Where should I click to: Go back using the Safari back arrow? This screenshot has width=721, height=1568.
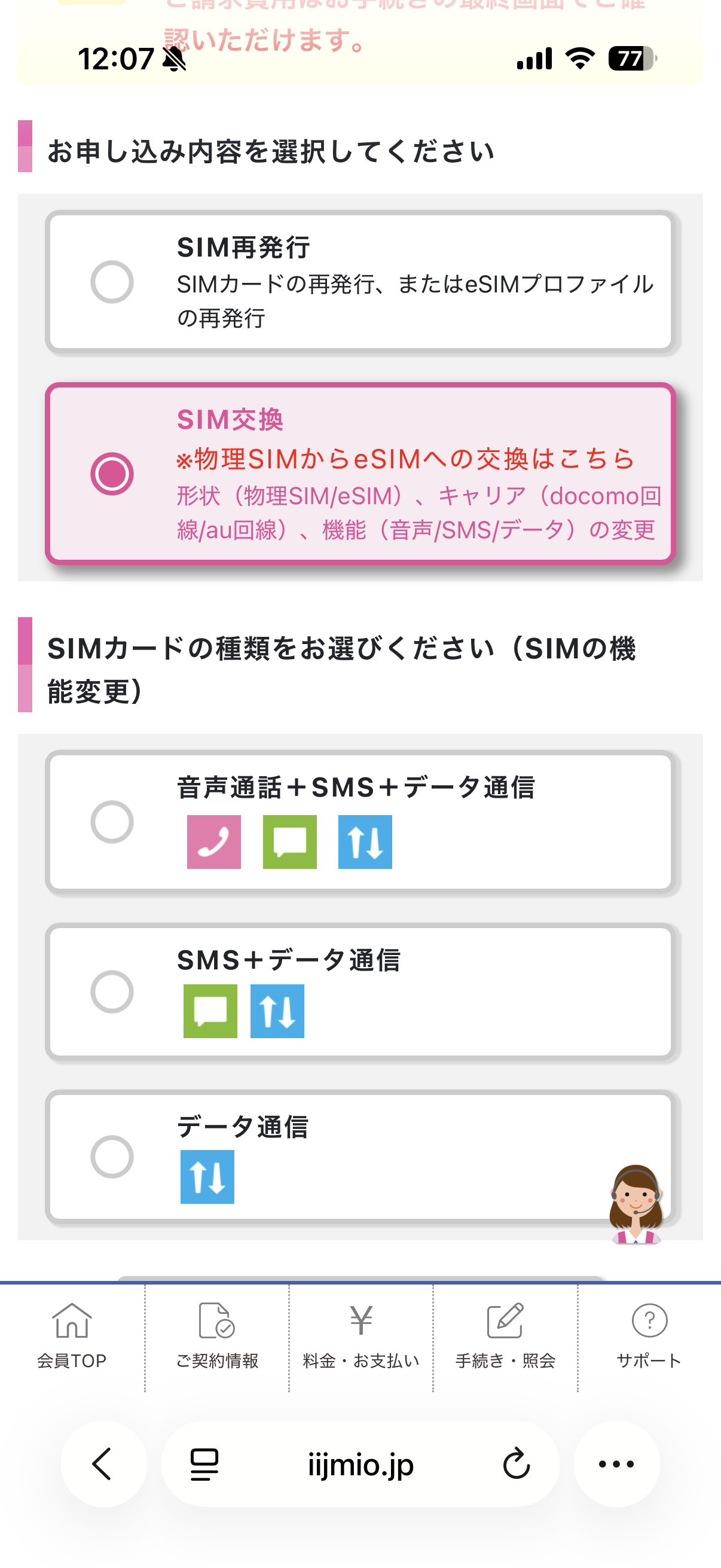click(103, 1465)
